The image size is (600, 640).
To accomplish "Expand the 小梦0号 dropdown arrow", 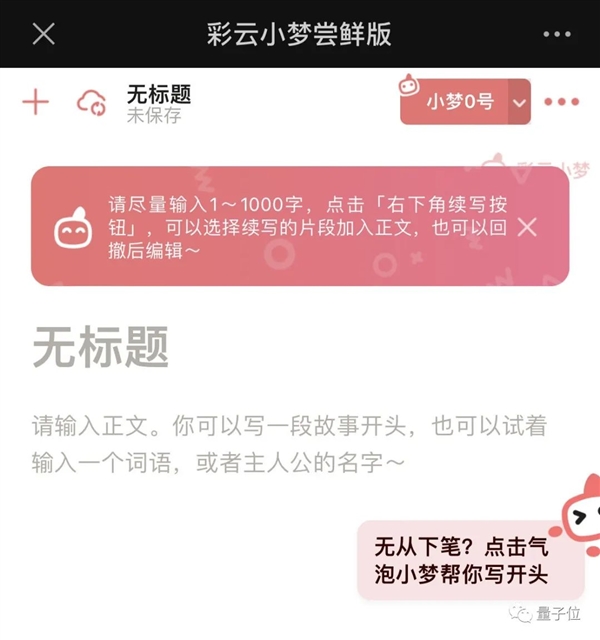I will 519,102.
